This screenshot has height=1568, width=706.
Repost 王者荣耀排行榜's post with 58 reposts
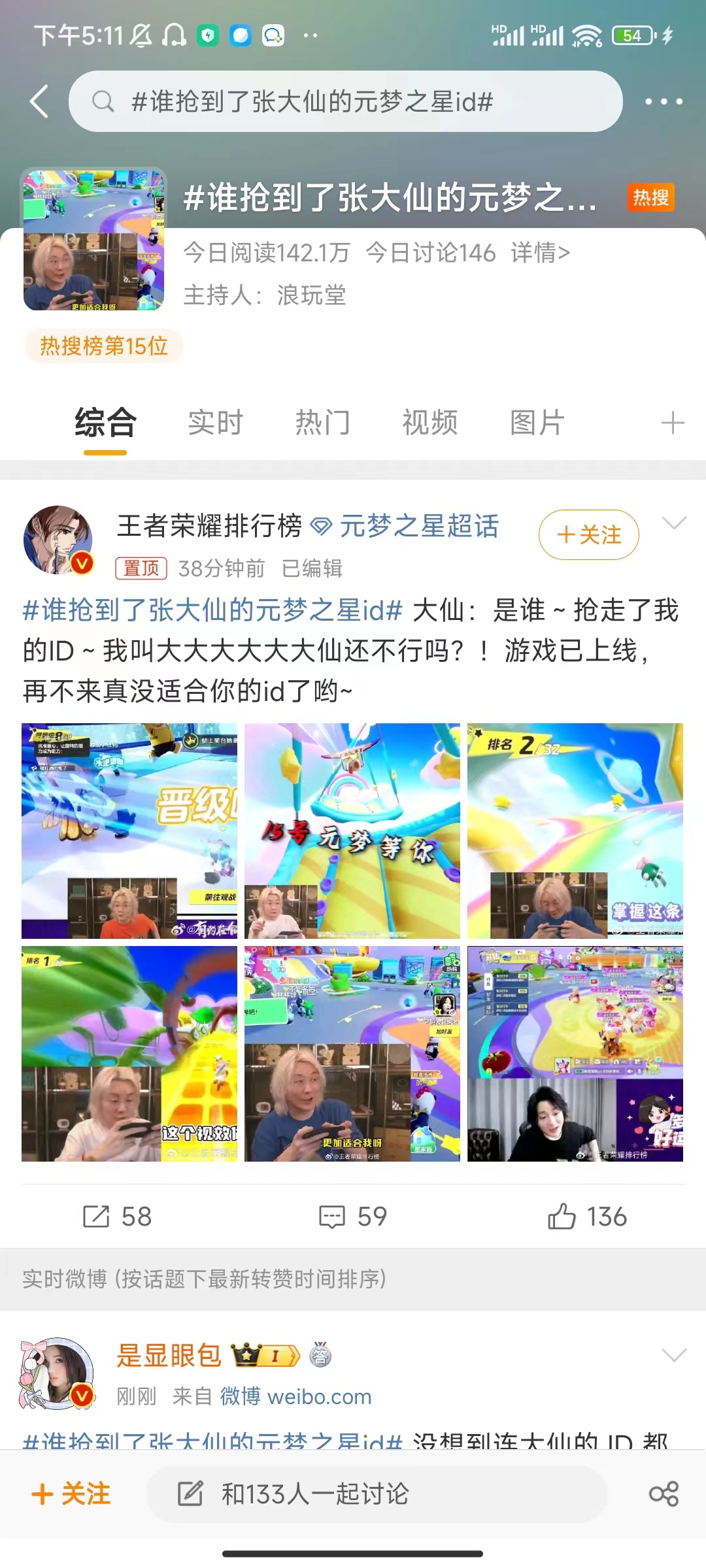coord(118,1217)
